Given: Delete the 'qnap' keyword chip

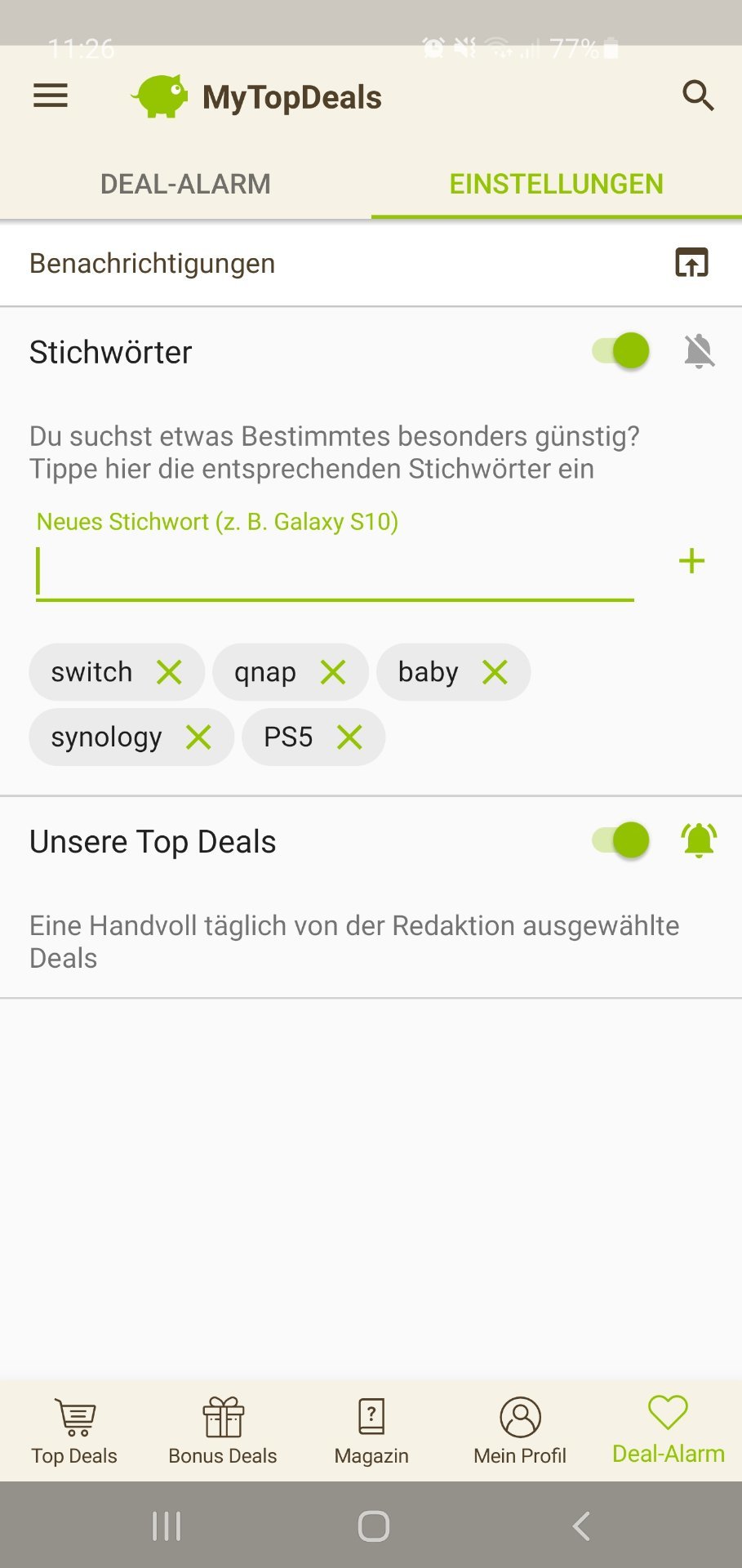Looking at the screenshot, I should 333,672.
